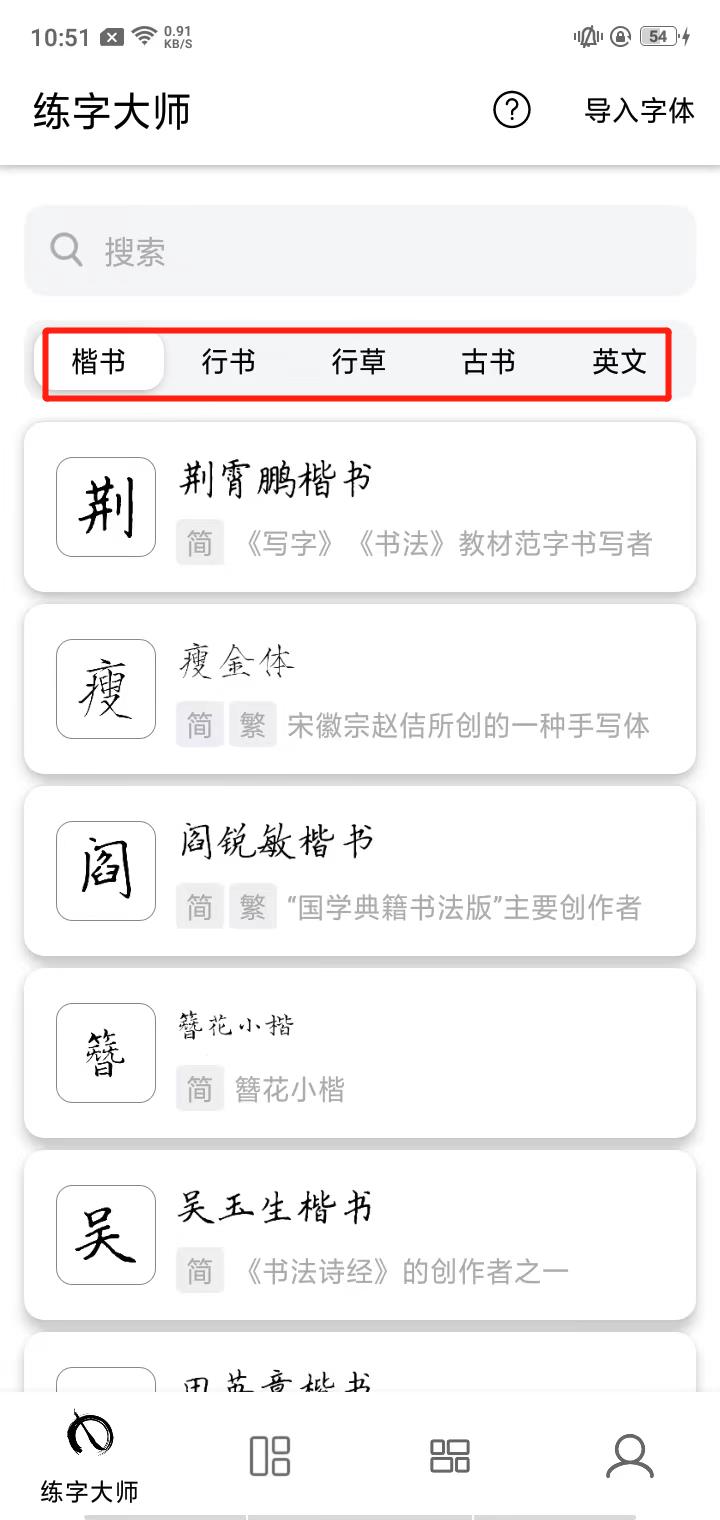Viewport: 720px width, 1520px height.
Task: Tap the 瘦 character preview icon
Action: point(105,689)
